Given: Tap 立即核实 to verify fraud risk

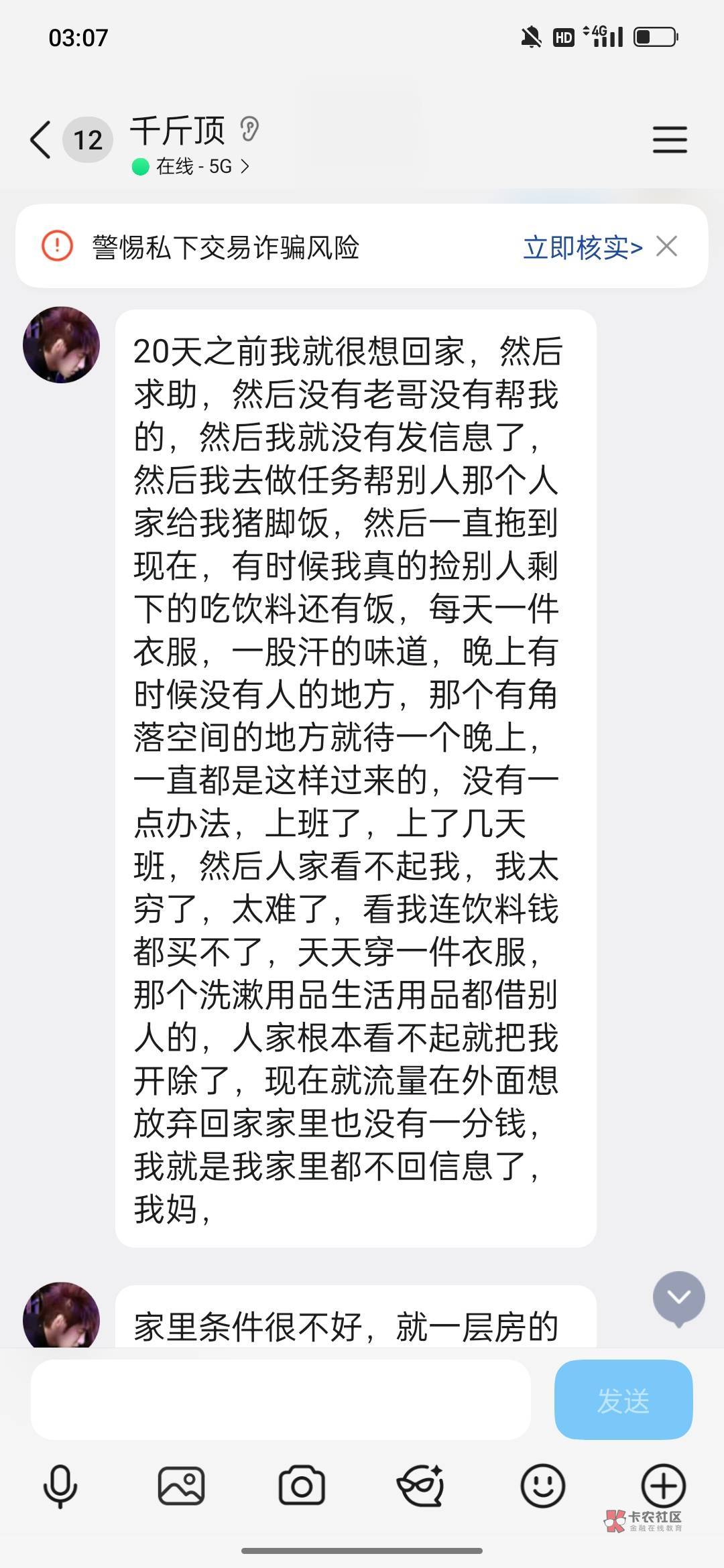Looking at the screenshot, I should coord(583,247).
